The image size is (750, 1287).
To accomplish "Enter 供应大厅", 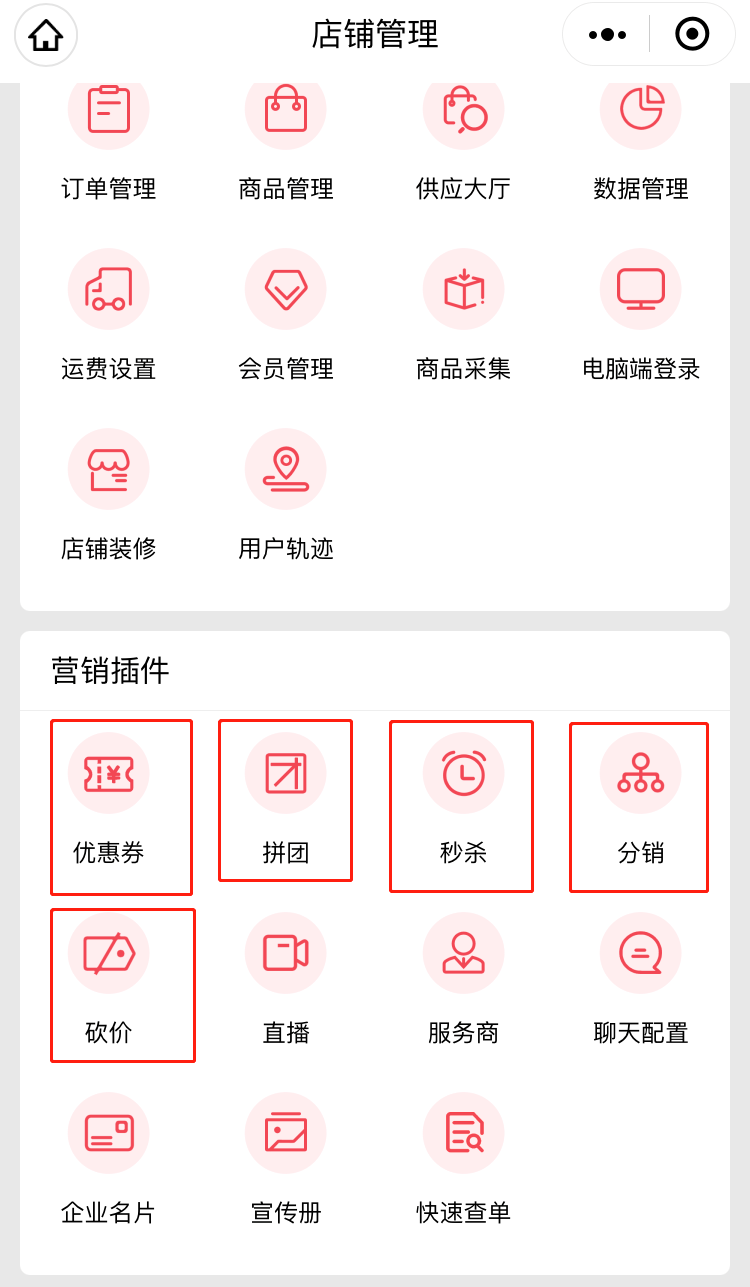I will [463, 138].
